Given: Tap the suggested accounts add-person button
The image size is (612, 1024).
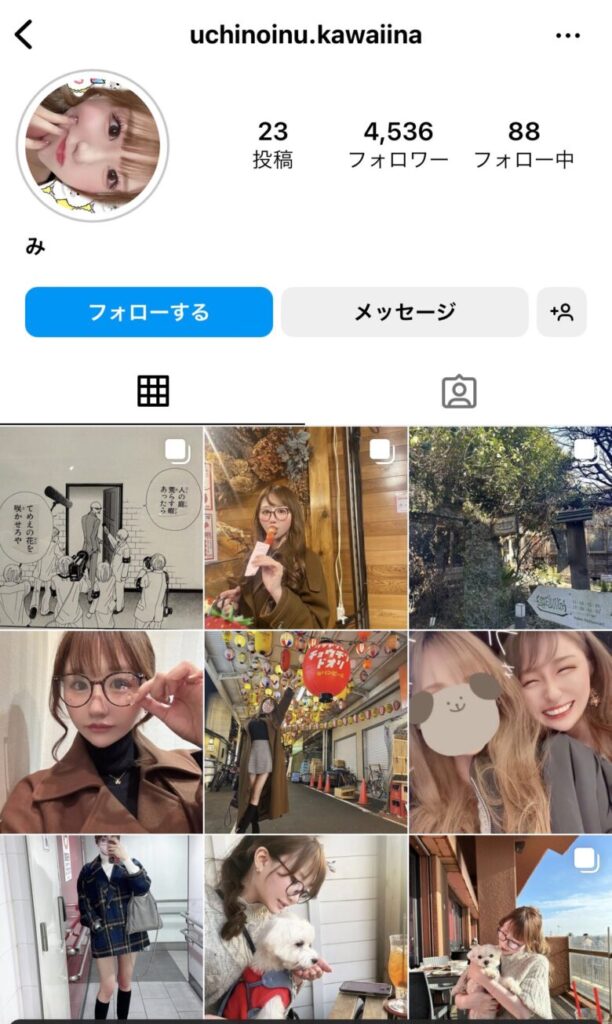Looking at the screenshot, I should [561, 312].
